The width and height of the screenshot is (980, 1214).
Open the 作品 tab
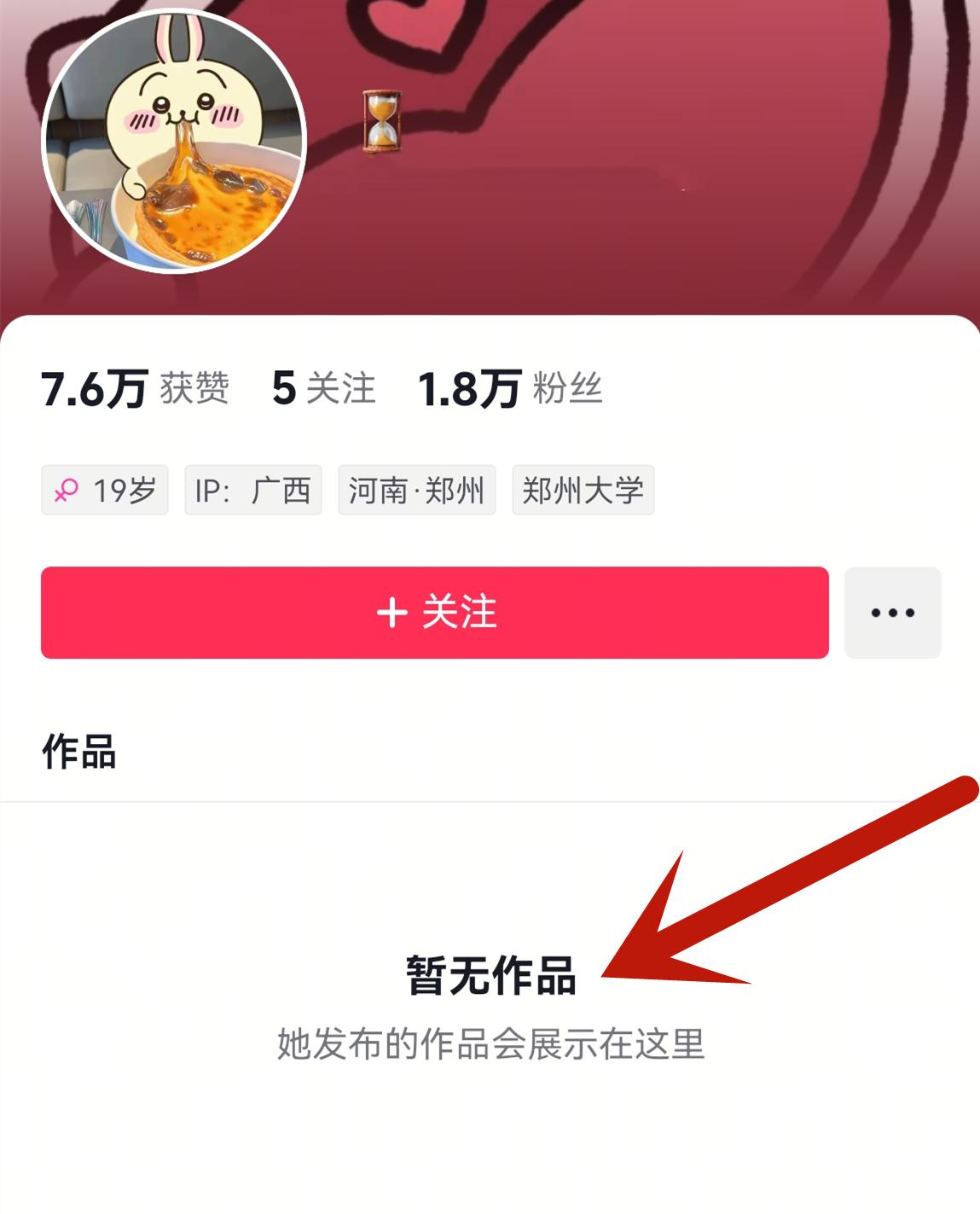[79, 752]
